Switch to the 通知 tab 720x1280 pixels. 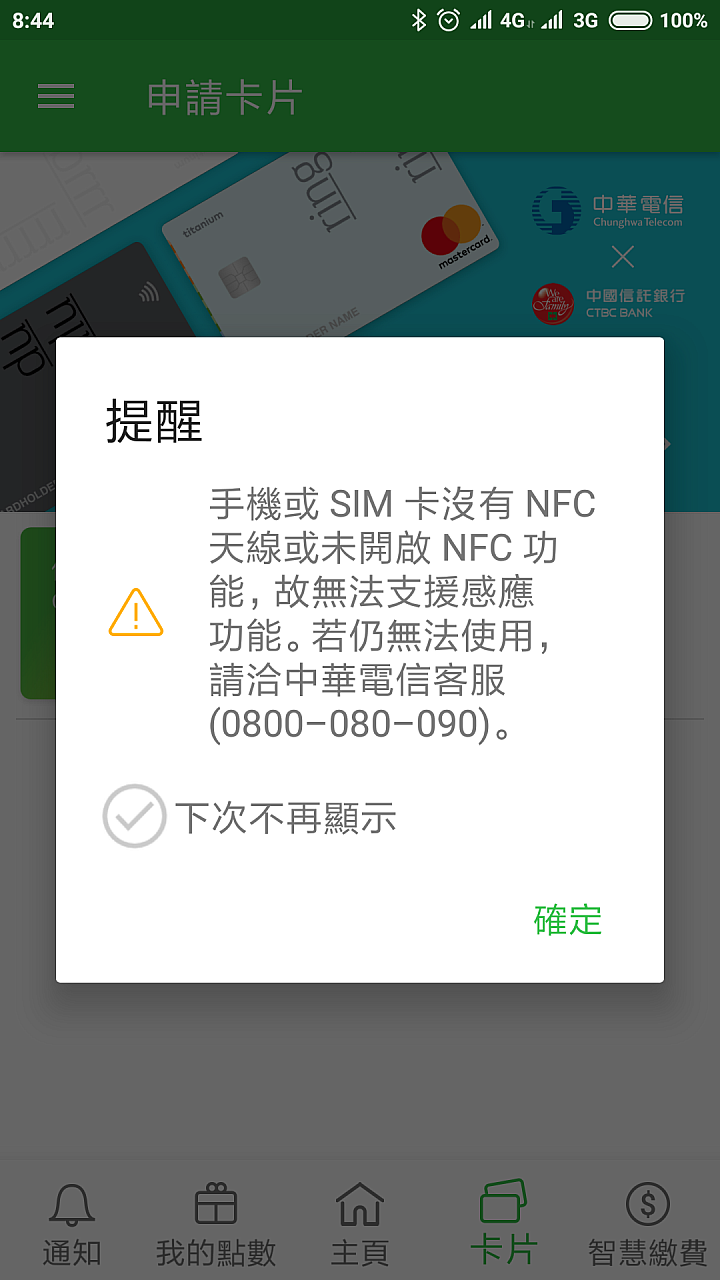(x=72, y=1225)
